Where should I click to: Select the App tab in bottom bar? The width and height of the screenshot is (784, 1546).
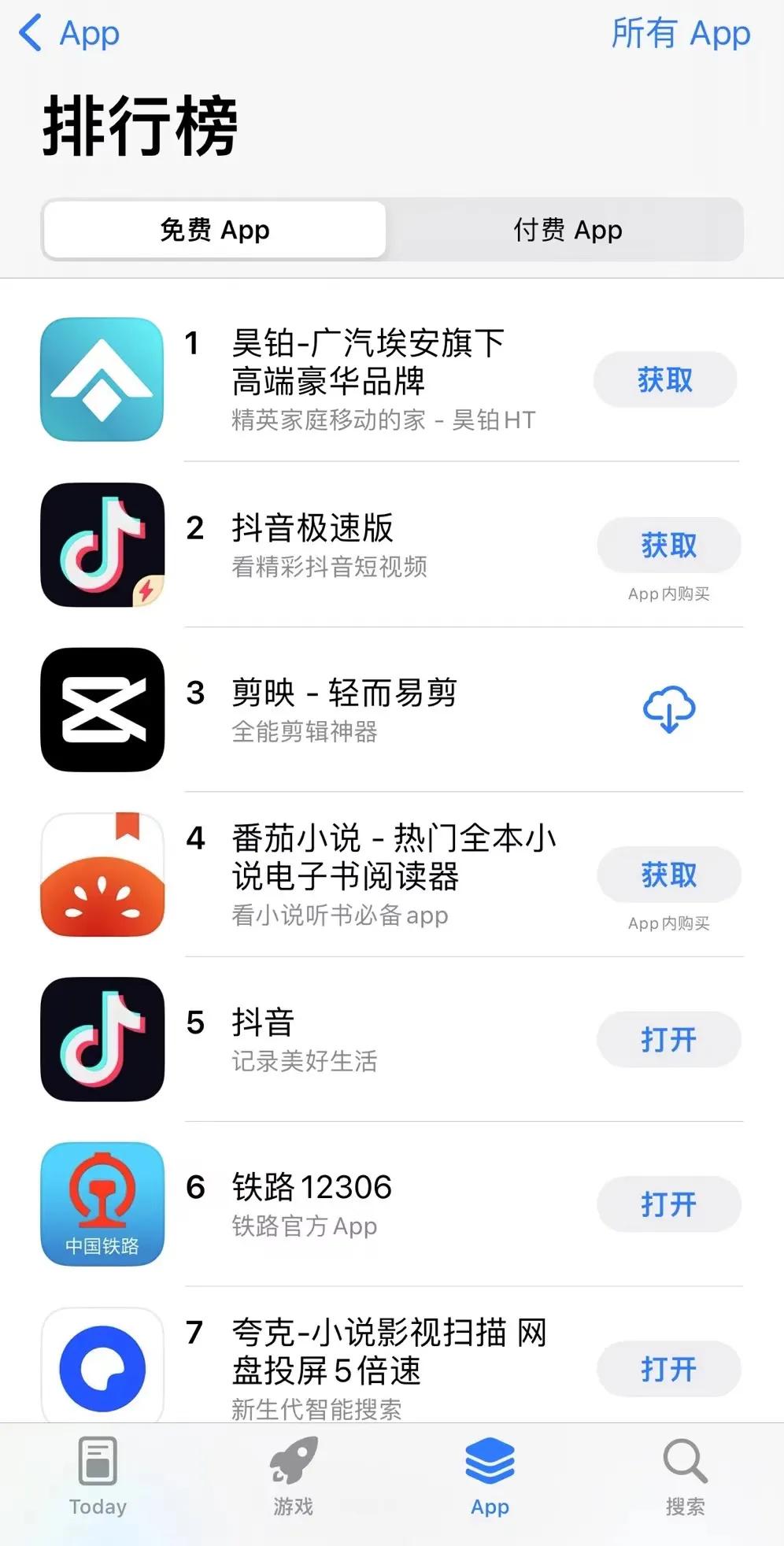coord(490,1477)
